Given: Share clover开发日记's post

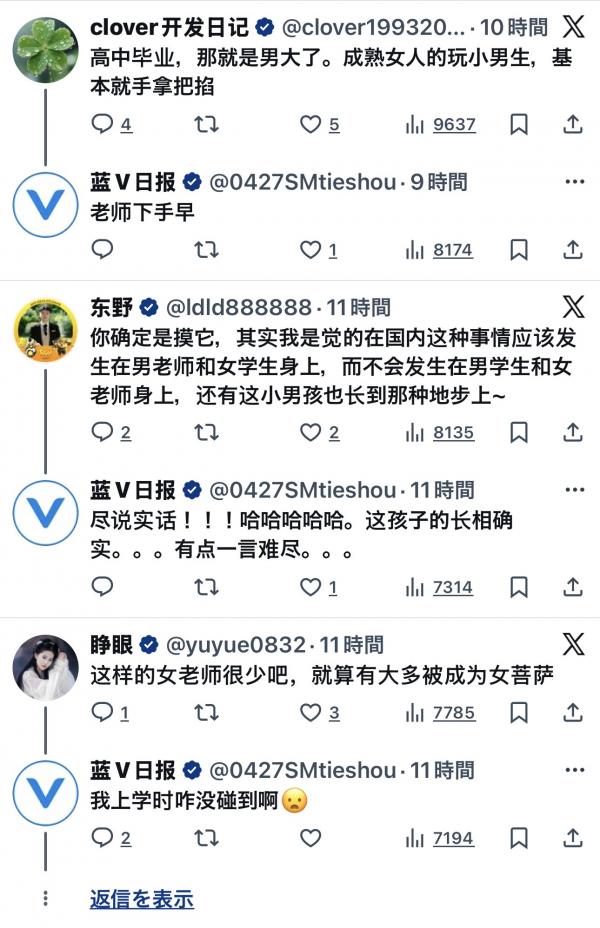Looking at the screenshot, I should coord(572,125).
